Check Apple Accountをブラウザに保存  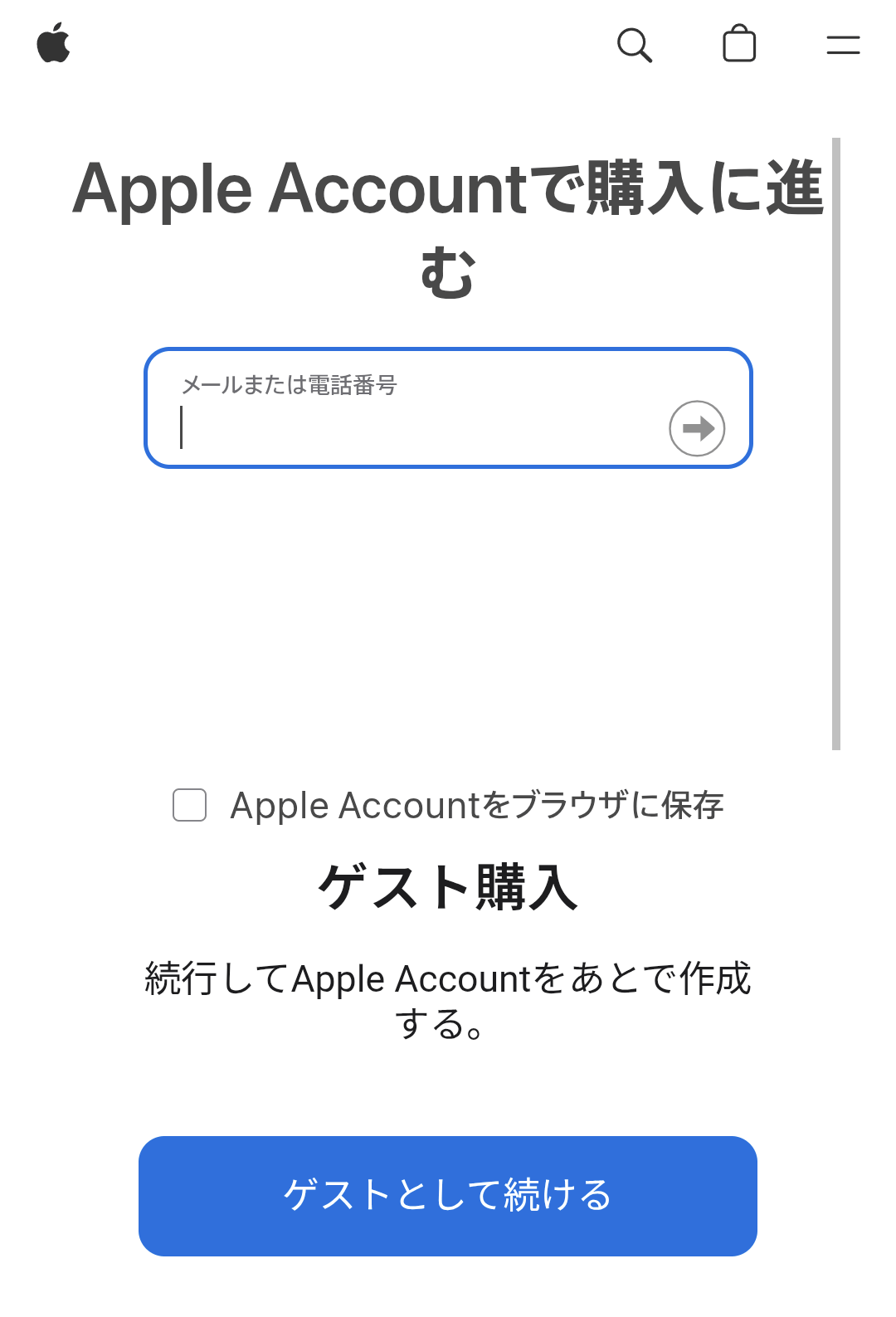[190, 805]
